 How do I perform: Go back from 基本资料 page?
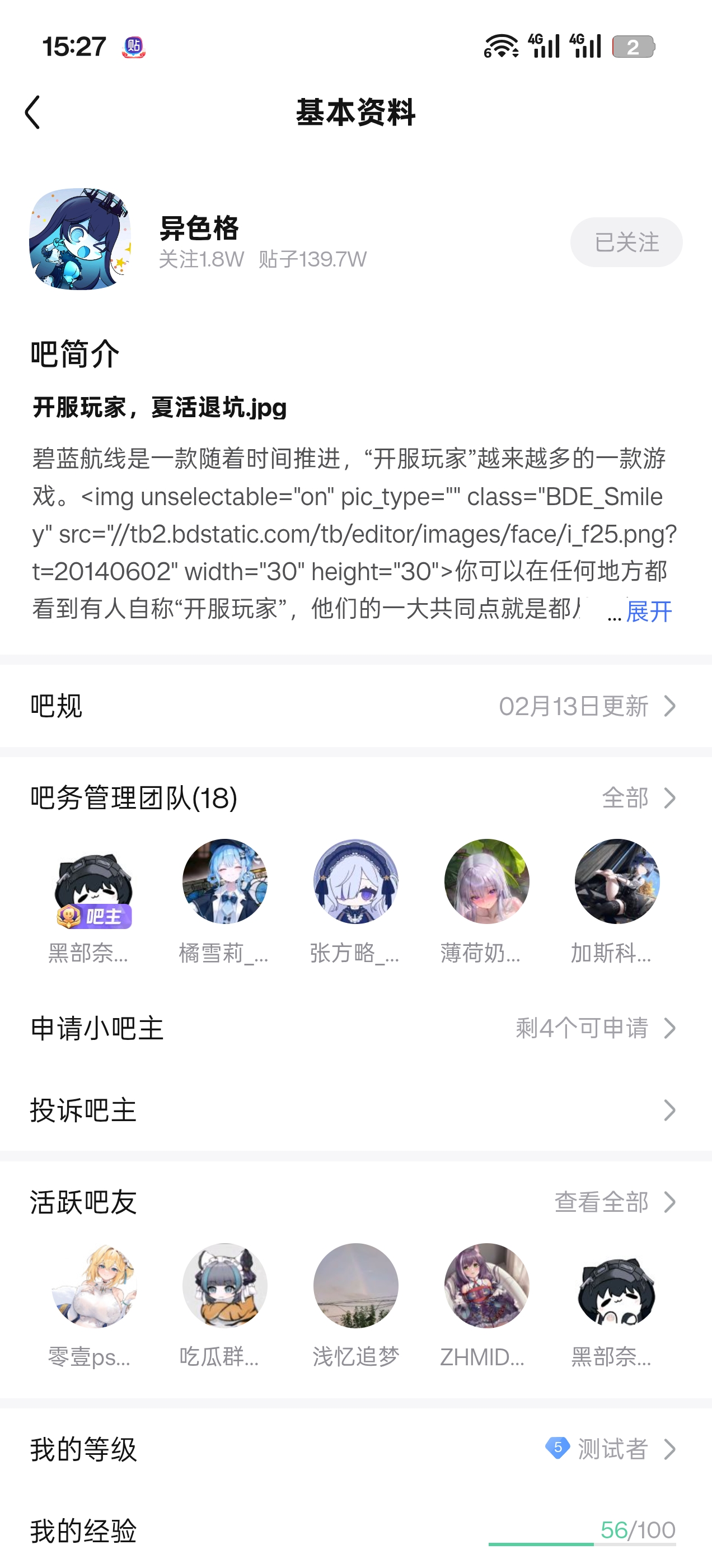pos(33,113)
